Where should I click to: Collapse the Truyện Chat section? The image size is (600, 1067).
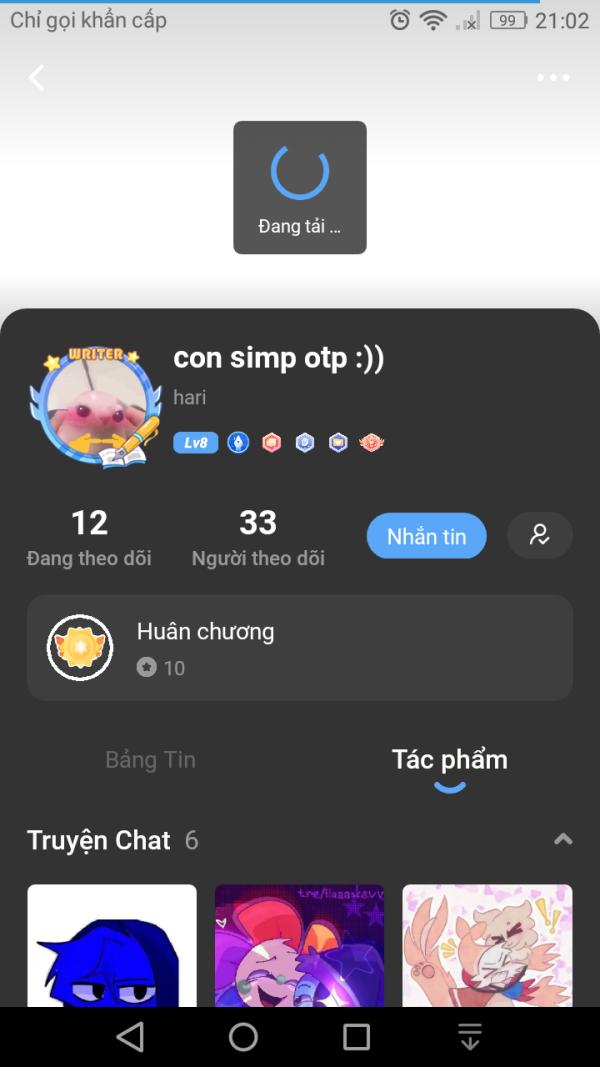click(563, 840)
